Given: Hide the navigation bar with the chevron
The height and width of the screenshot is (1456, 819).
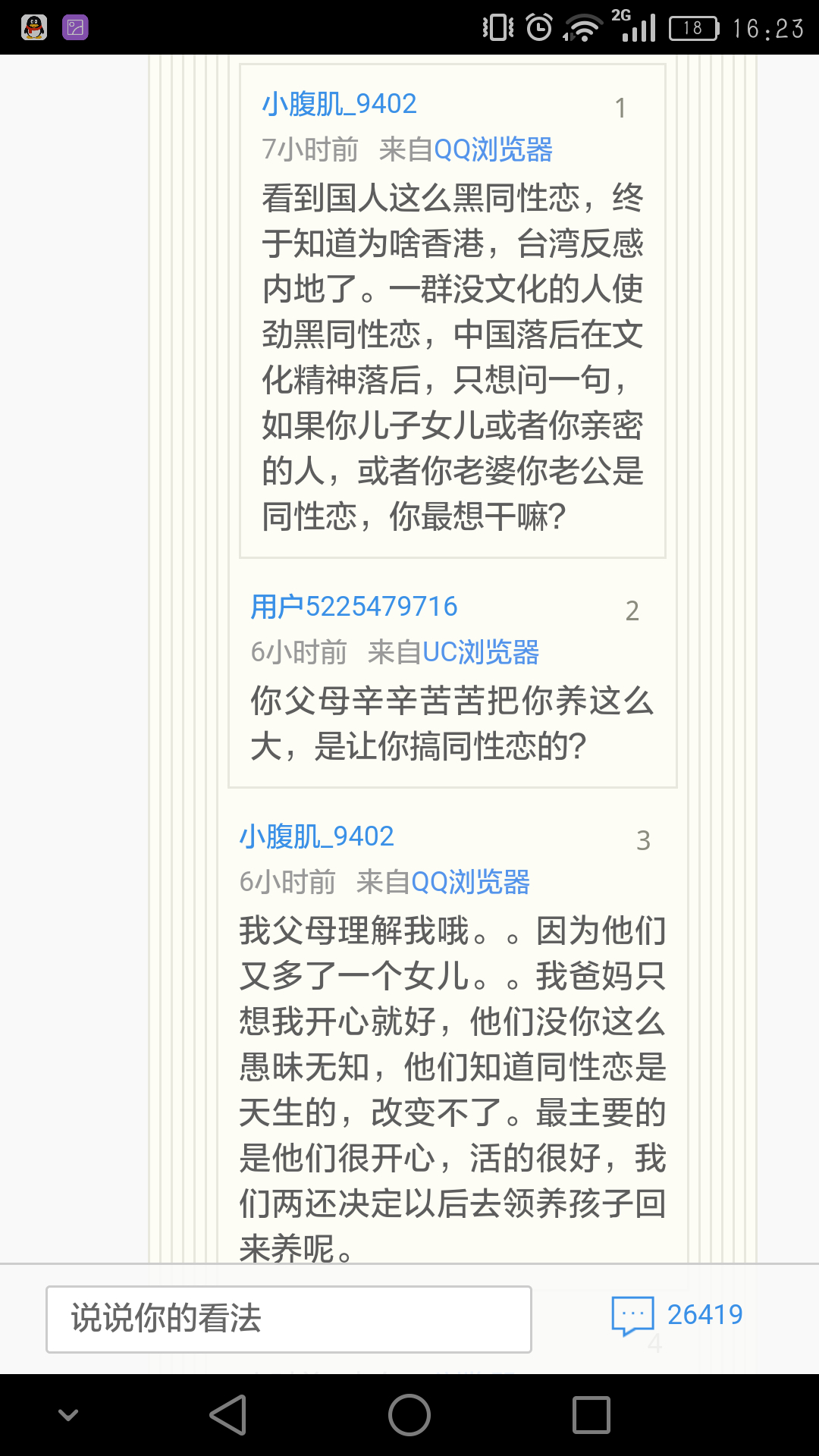Looking at the screenshot, I should click(x=68, y=1415).
